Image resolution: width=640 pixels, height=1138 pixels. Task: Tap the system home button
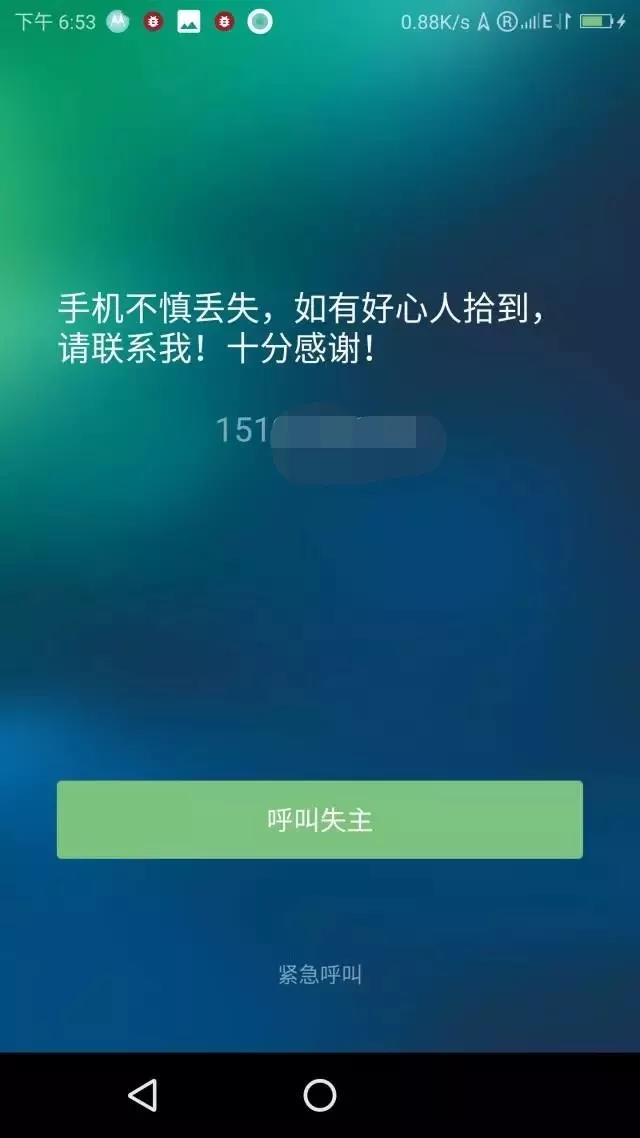(x=320, y=1095)
